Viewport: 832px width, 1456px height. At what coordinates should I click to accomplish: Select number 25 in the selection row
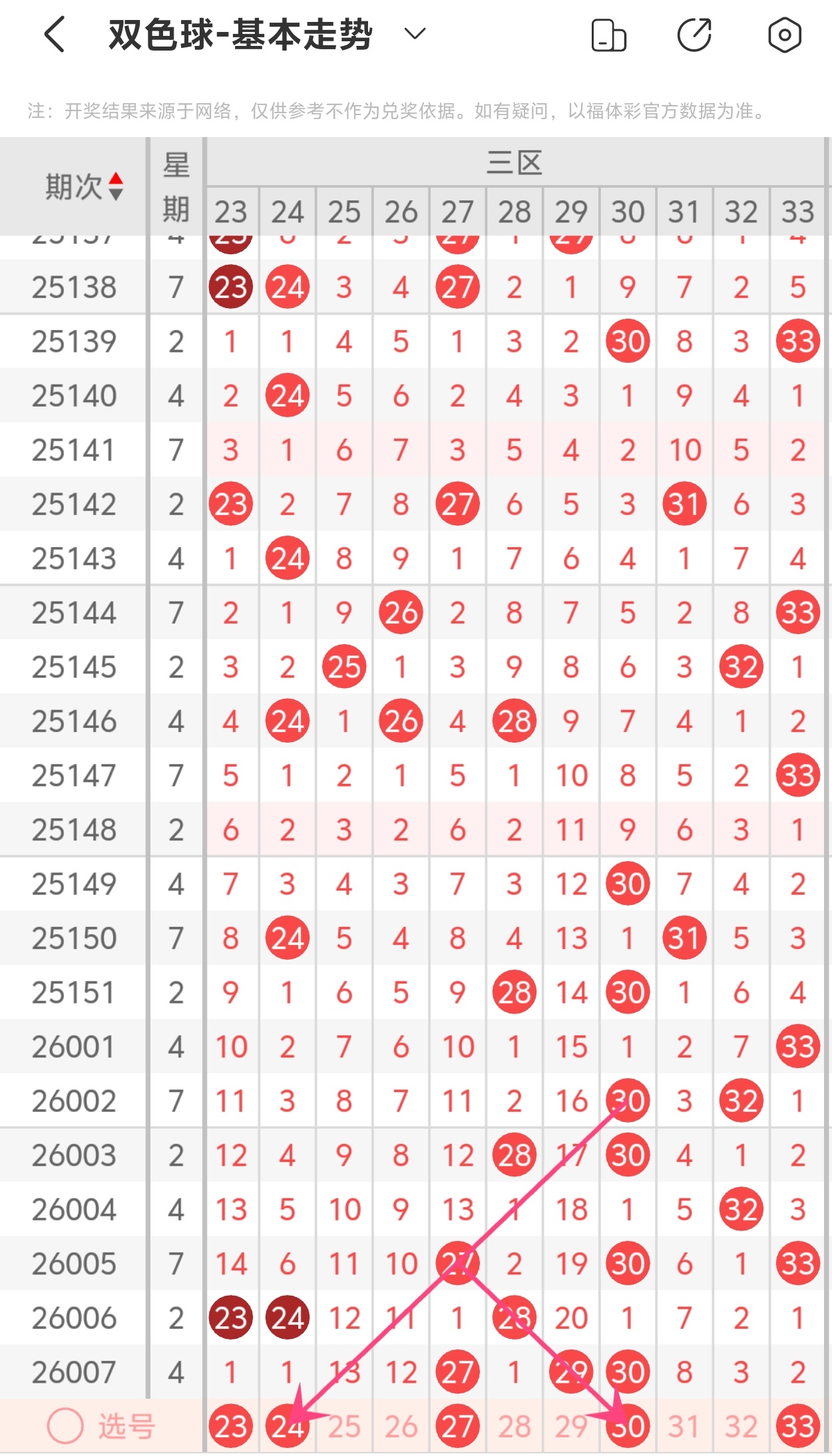344,1426
